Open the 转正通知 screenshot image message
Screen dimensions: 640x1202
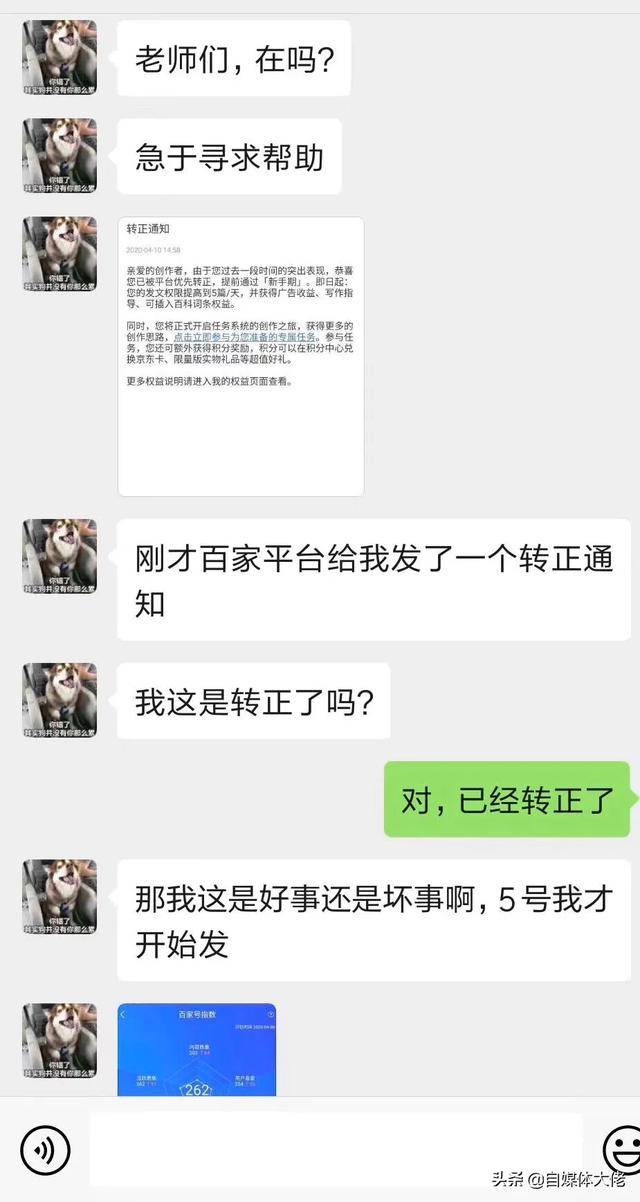(x=241, y=356)
